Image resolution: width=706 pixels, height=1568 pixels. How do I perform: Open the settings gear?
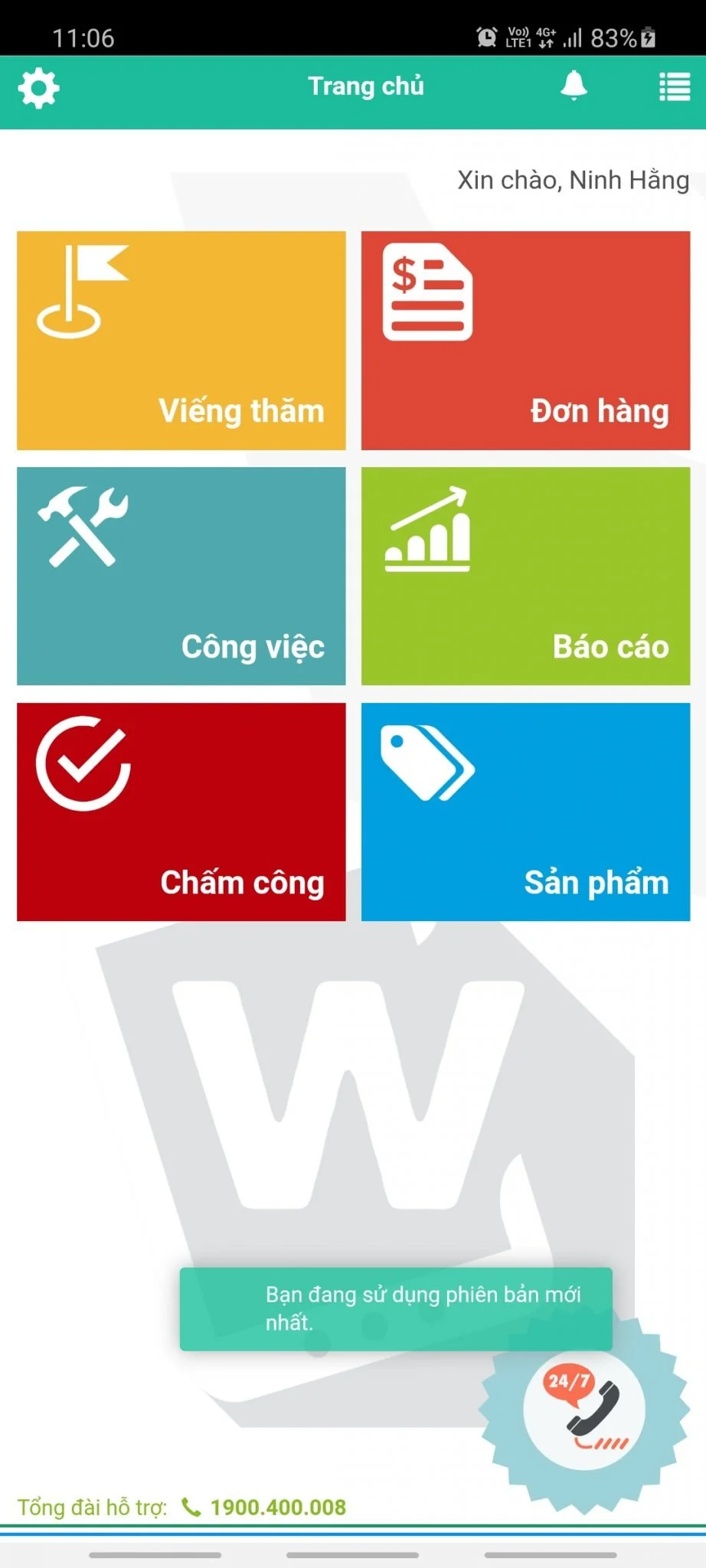(38, 88)
